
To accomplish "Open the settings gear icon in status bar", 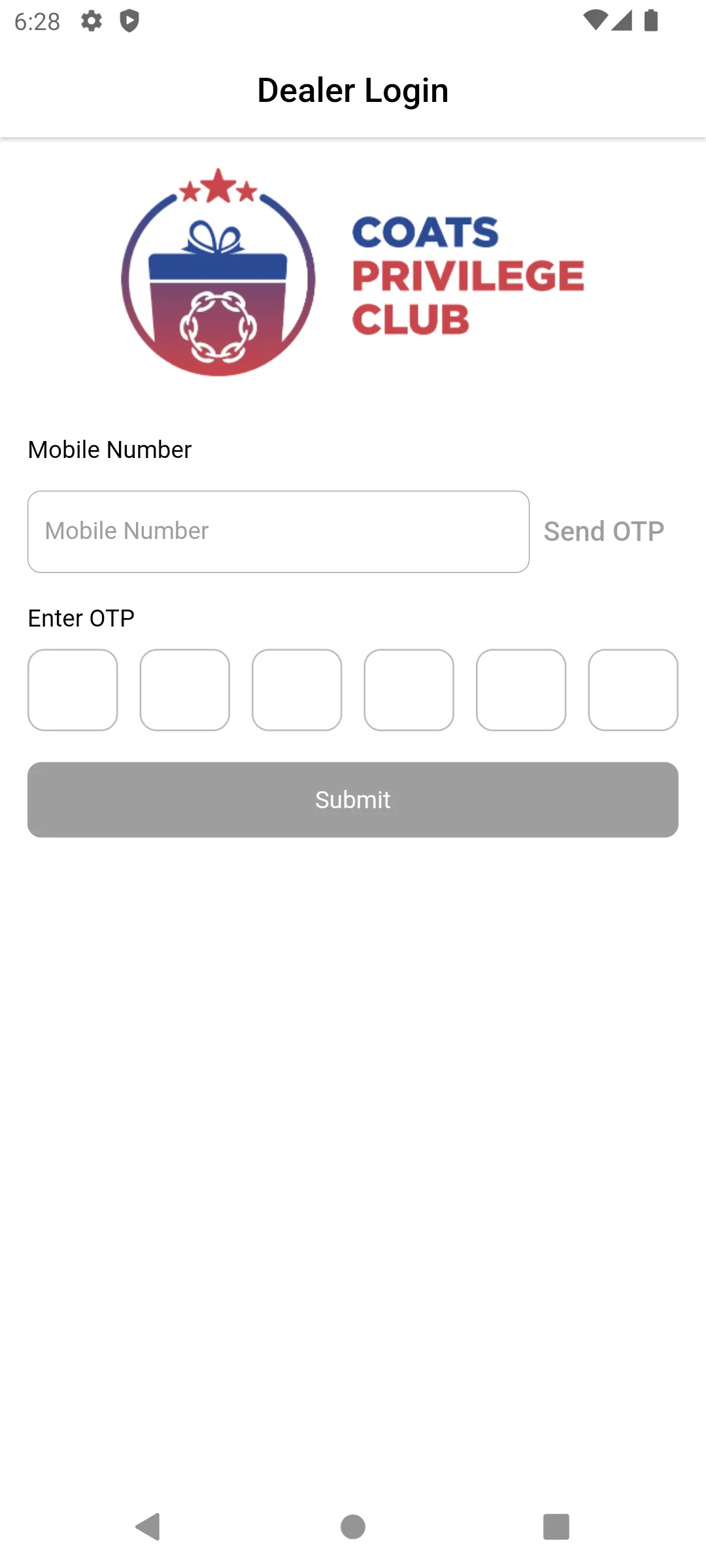I will (90, 20).
